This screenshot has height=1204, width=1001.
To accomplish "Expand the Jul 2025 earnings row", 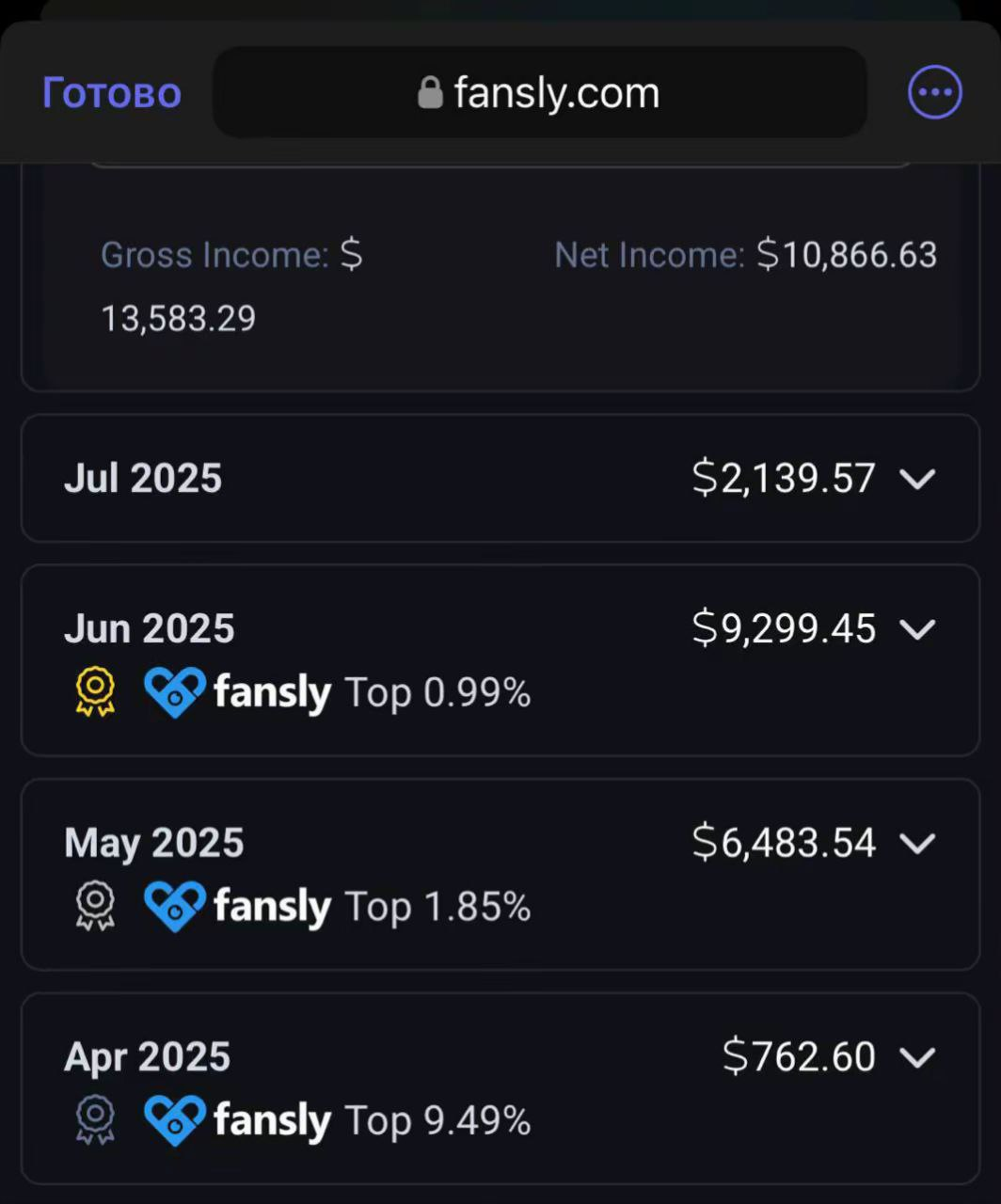I will point(916,479).
